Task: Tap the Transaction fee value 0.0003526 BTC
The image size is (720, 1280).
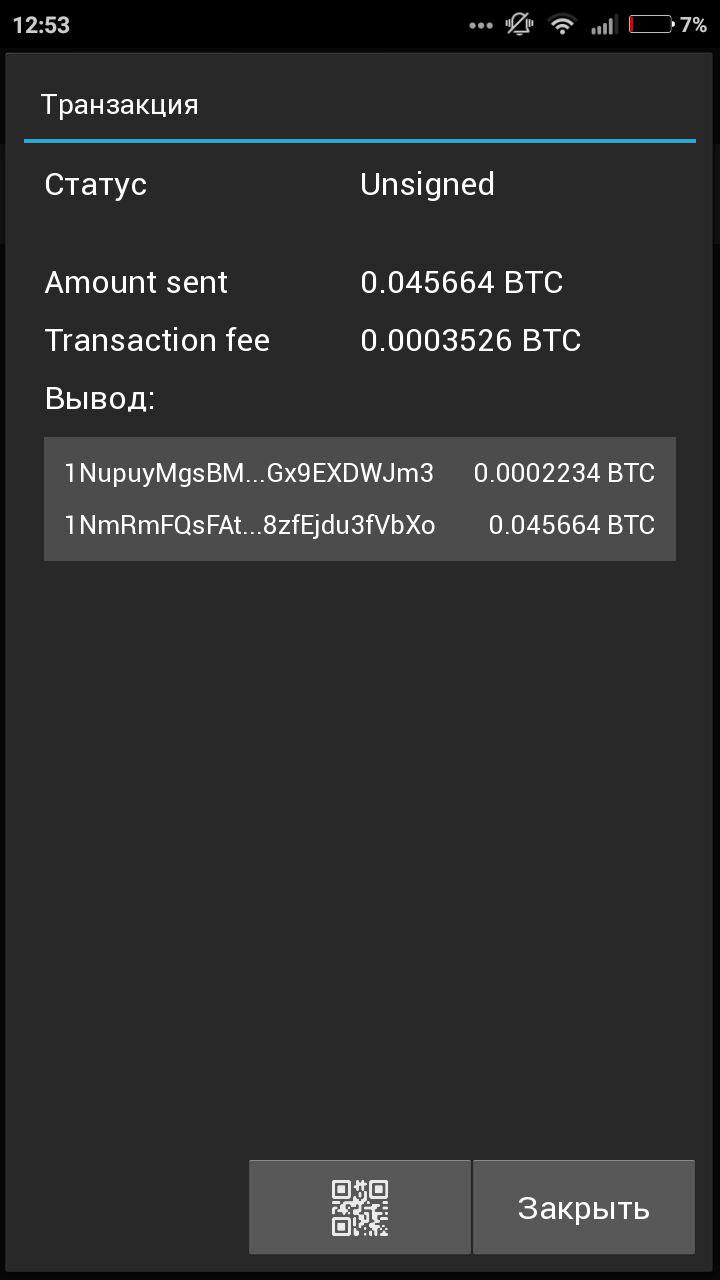Action: pos(471,340)
